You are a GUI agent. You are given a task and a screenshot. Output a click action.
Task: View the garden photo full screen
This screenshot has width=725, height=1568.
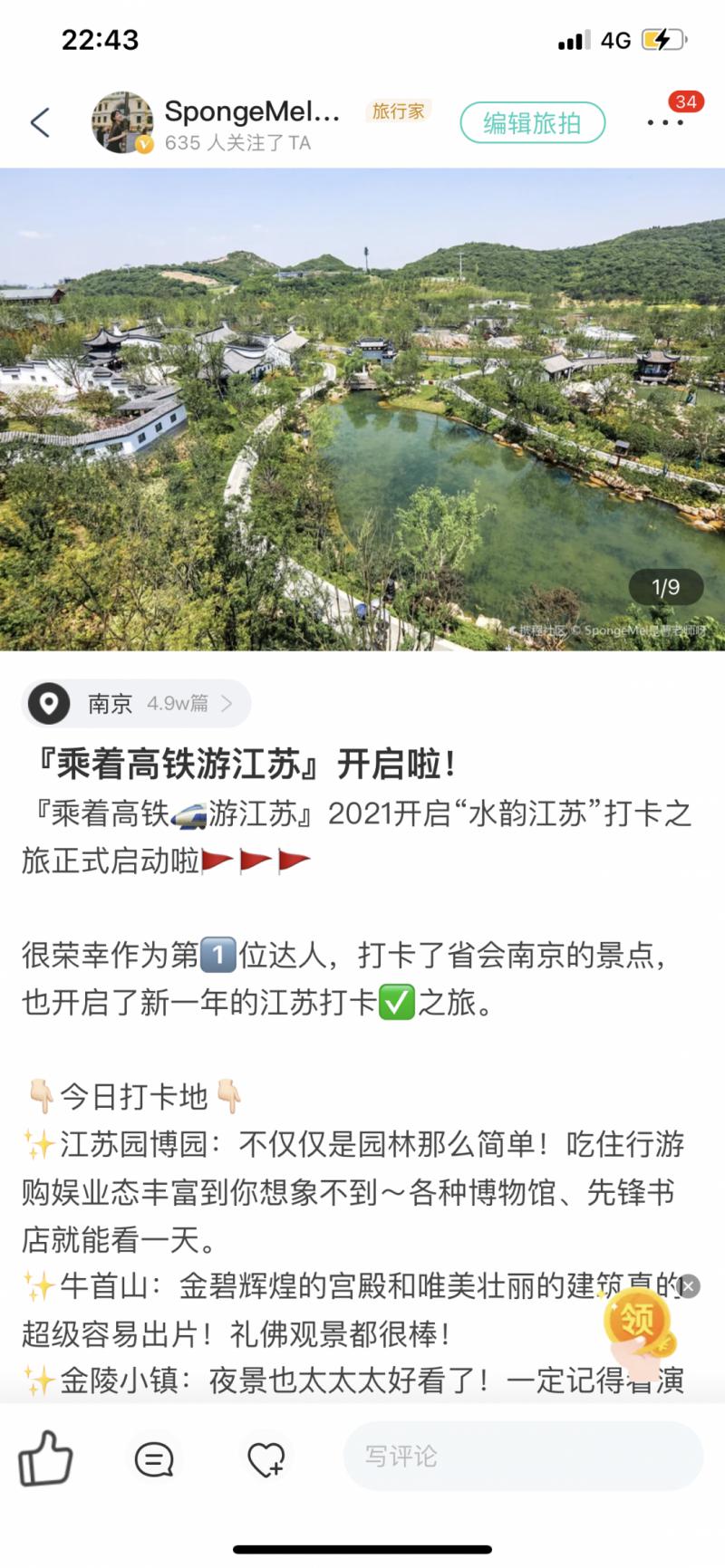point(362,409)
